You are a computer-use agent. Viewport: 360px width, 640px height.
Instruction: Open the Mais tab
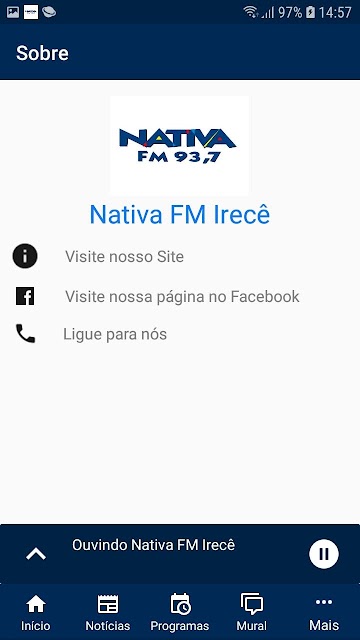tap(324, 612)
